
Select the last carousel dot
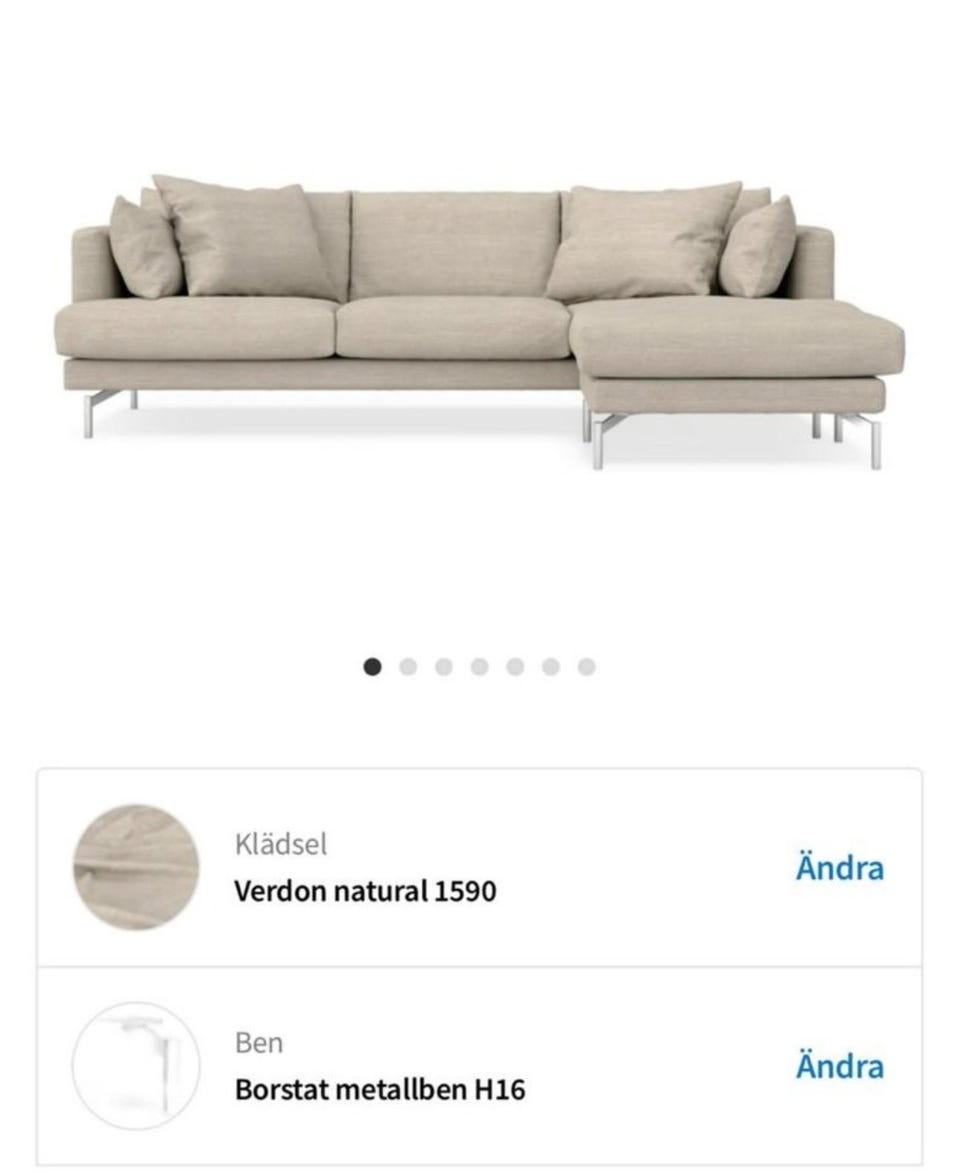(x=584, y=663)
